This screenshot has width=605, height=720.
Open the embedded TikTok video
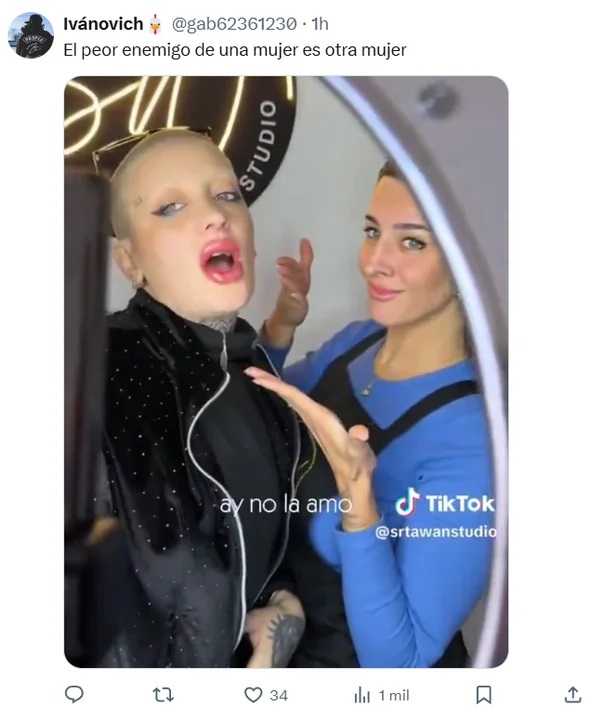[285, 371]
